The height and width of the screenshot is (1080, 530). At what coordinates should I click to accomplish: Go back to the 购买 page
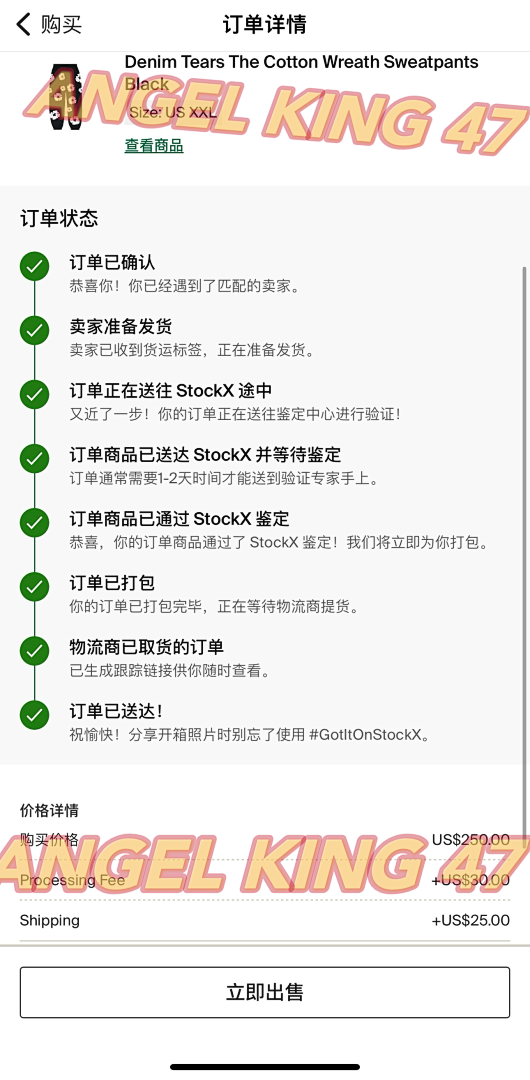(x=49, y=25)
